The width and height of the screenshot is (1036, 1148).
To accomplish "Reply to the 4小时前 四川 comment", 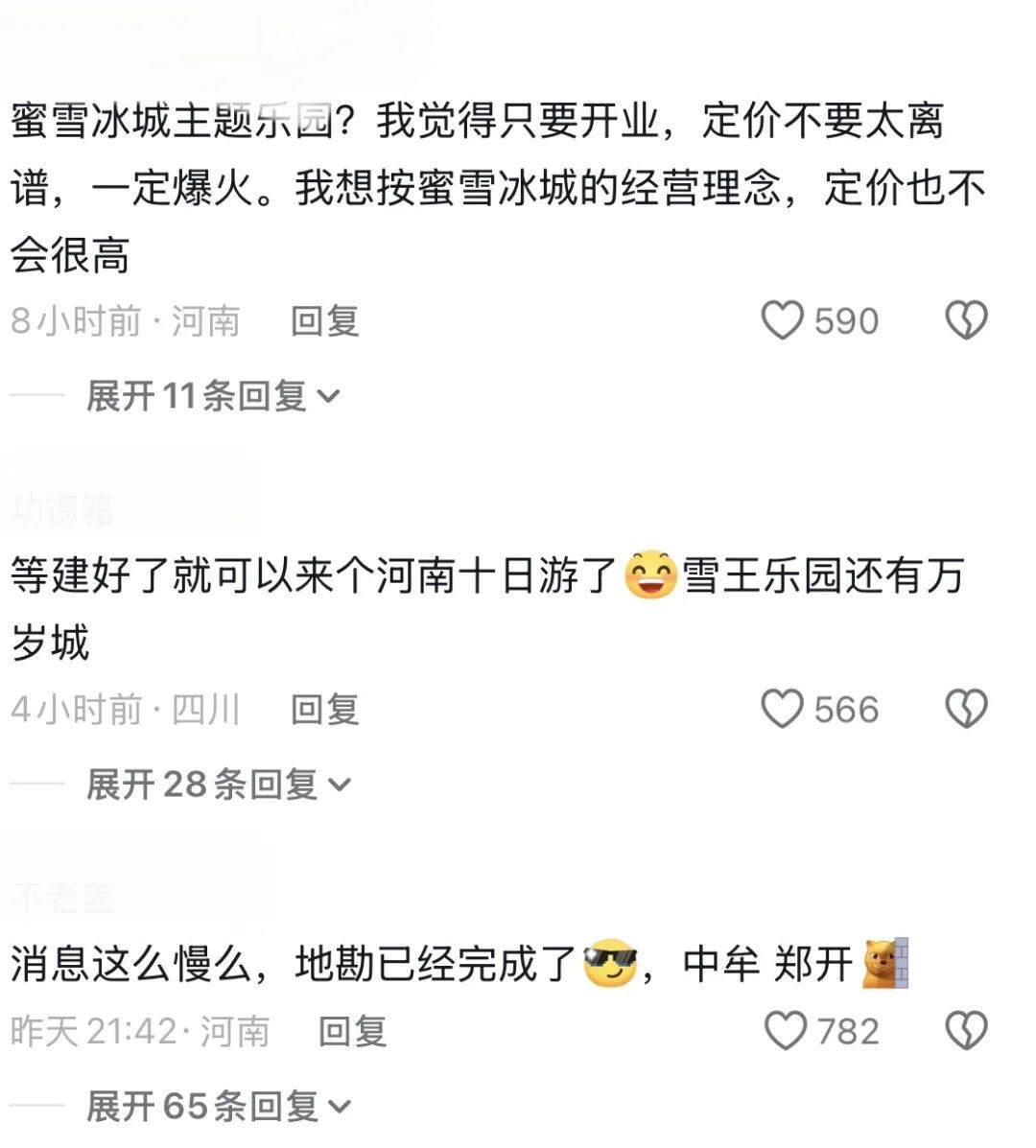I will pos(324,710).
